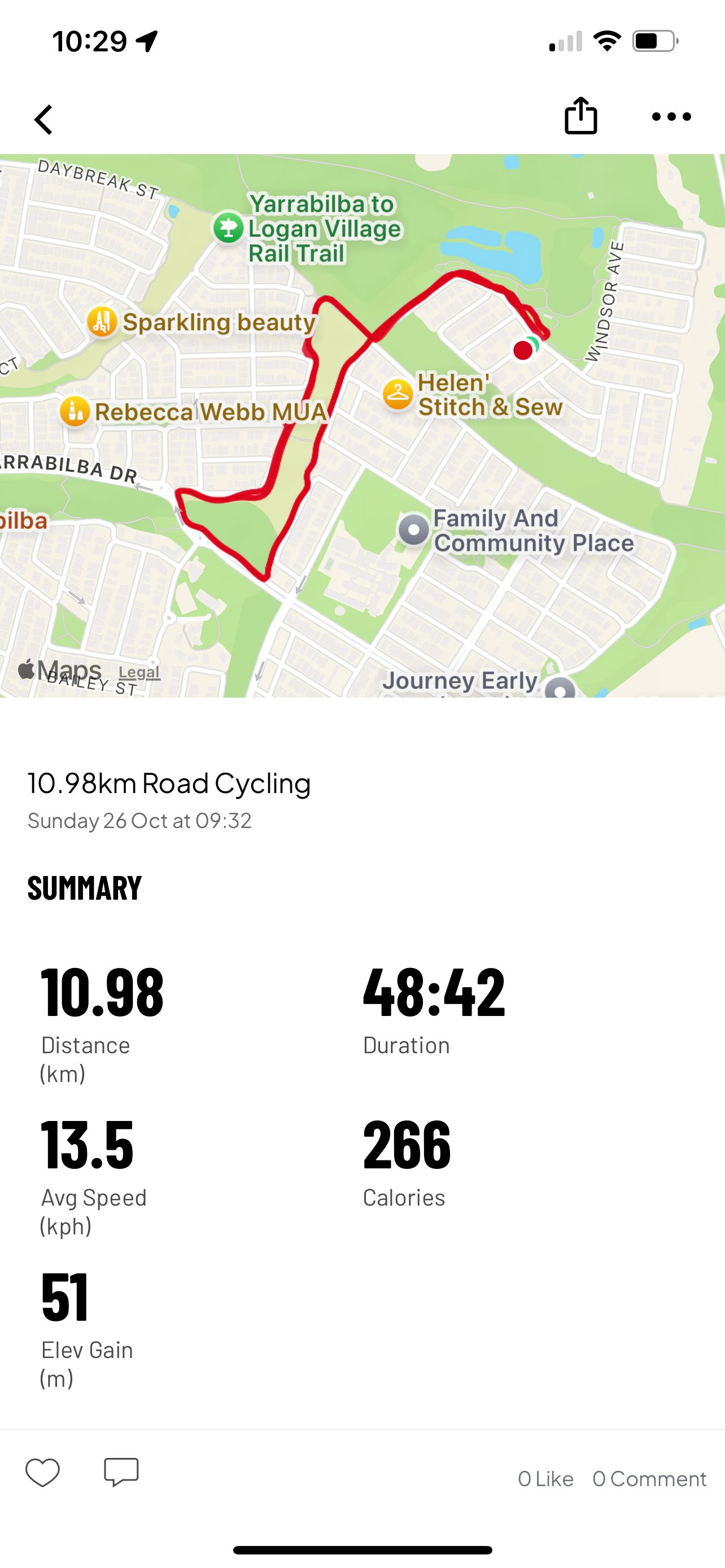Open the comment bubble icon
This screenshot has height=1568, width=725.
tap(121, 1473)
